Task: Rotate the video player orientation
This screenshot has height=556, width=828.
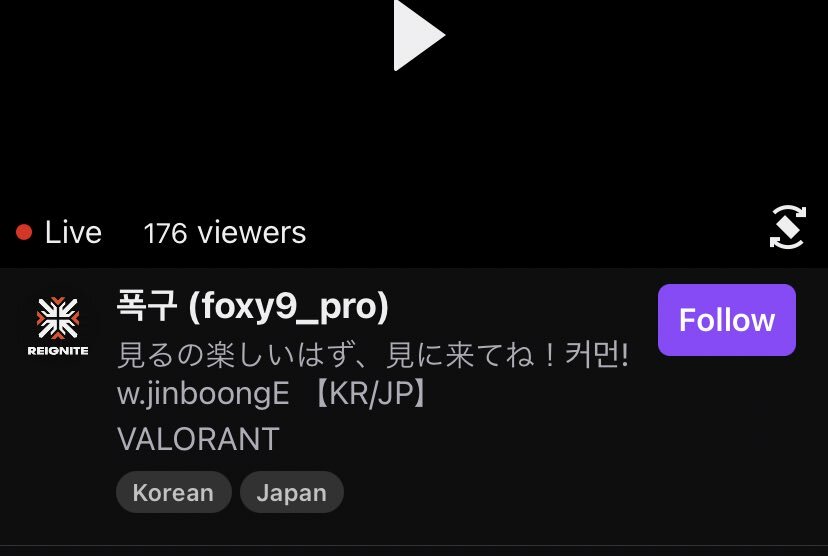Action: point(787,227)
